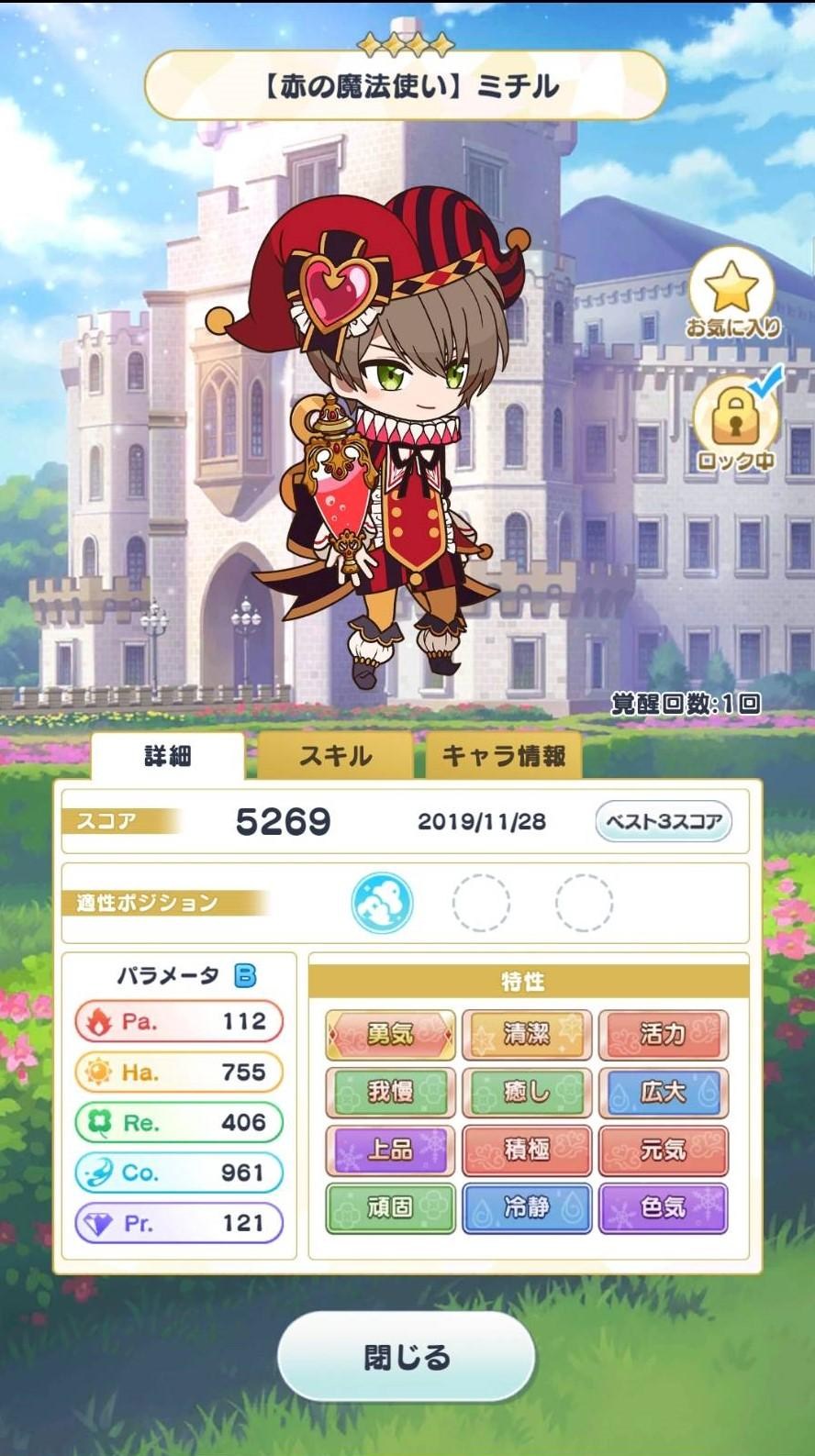Tap the 広大 trait chip
The width and height of the screenshot is (815, 1456).
[x=663, y=1092]
